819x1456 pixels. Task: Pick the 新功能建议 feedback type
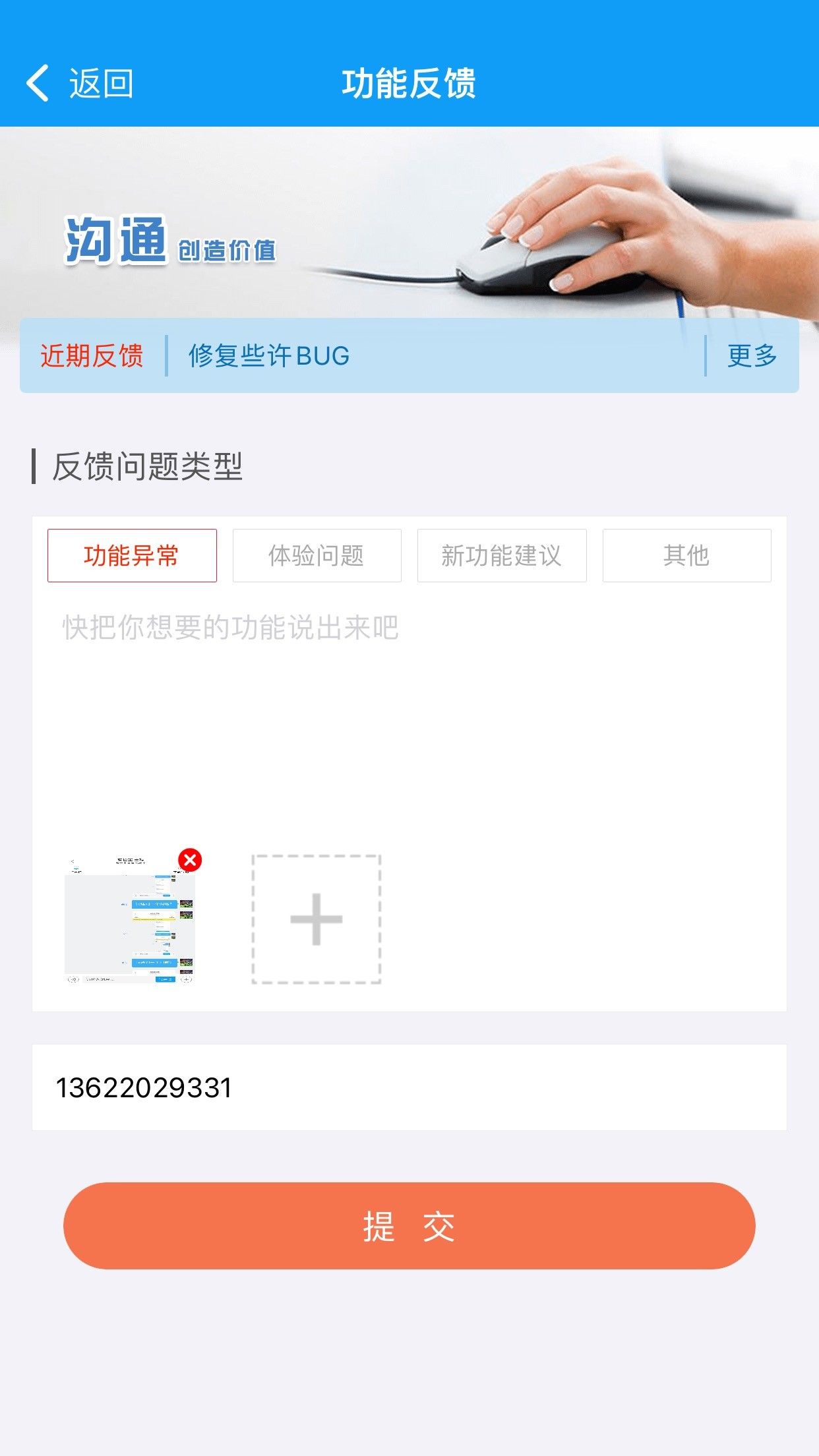[x=502, y=555]
